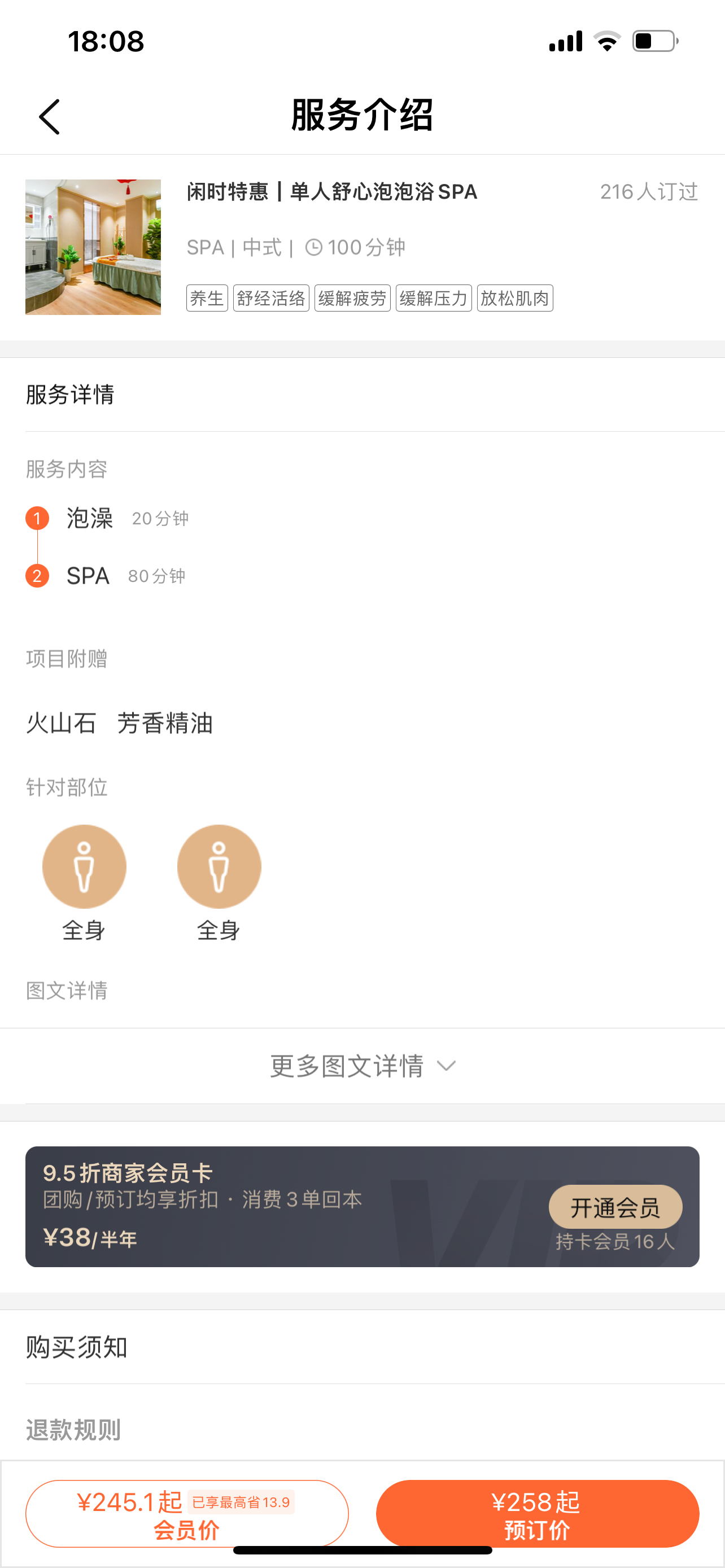
Task: Open the SPA room thumbnail photo
Action: [93, 247]
